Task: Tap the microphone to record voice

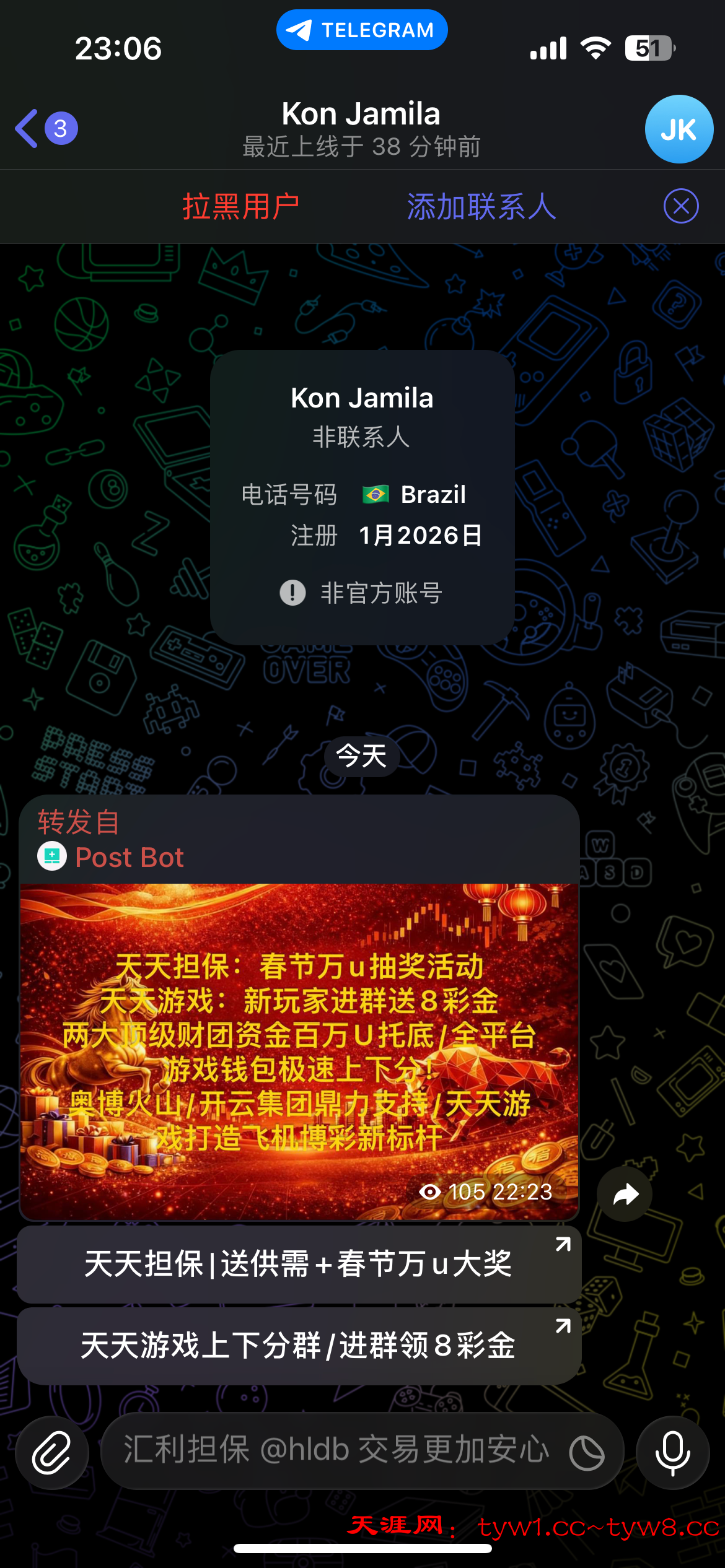Action: 672,1452
